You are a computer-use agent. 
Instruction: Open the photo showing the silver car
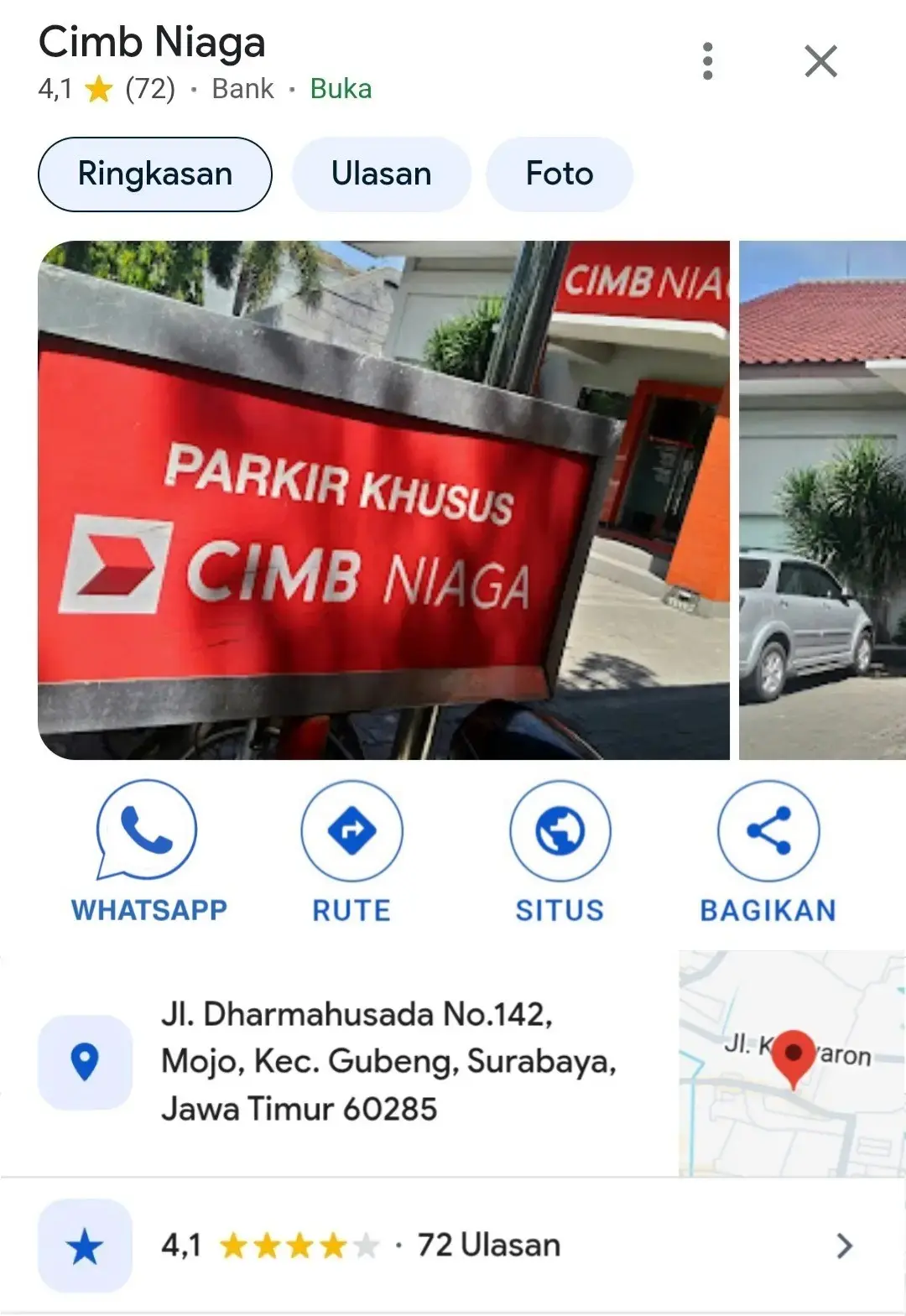[x=821, y=500]
